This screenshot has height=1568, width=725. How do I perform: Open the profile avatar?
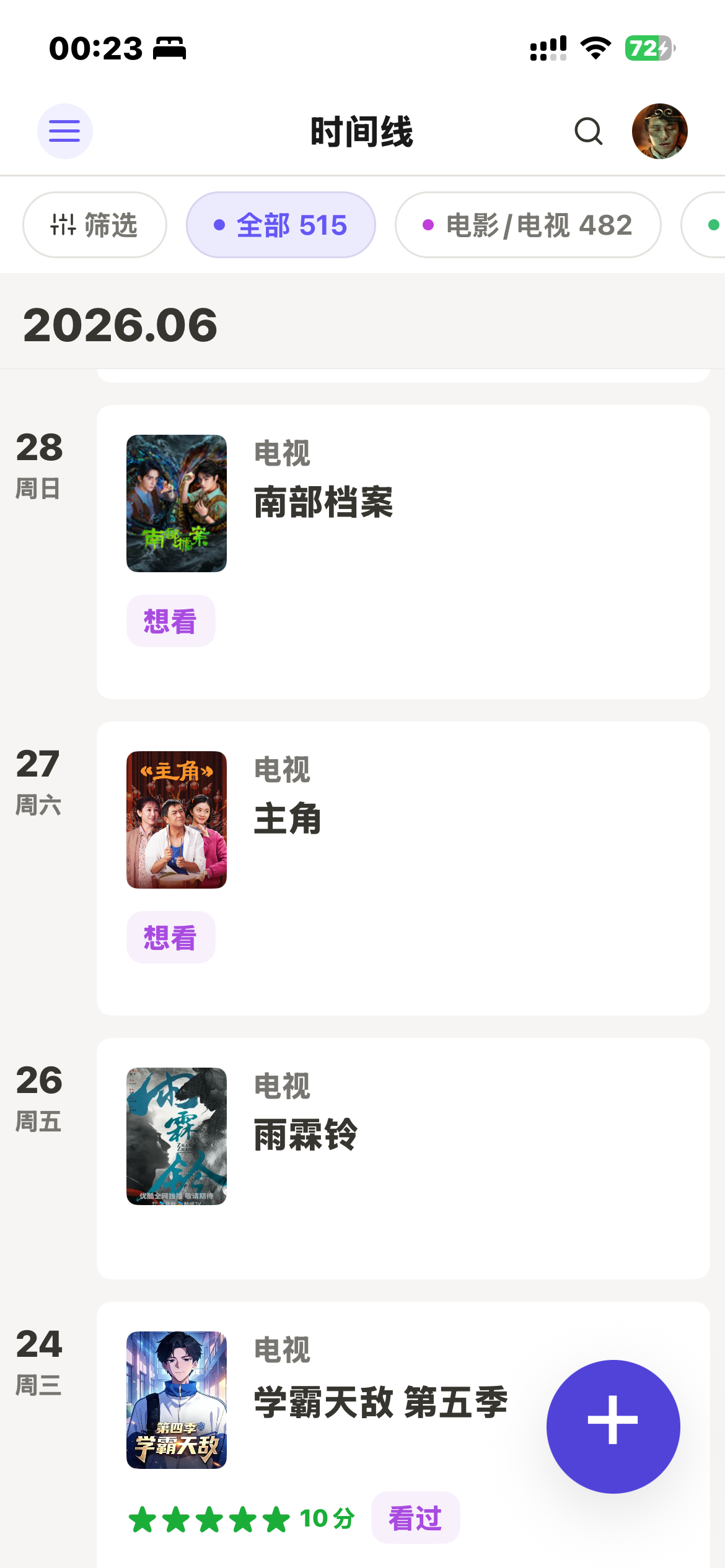tap(659, 131)
